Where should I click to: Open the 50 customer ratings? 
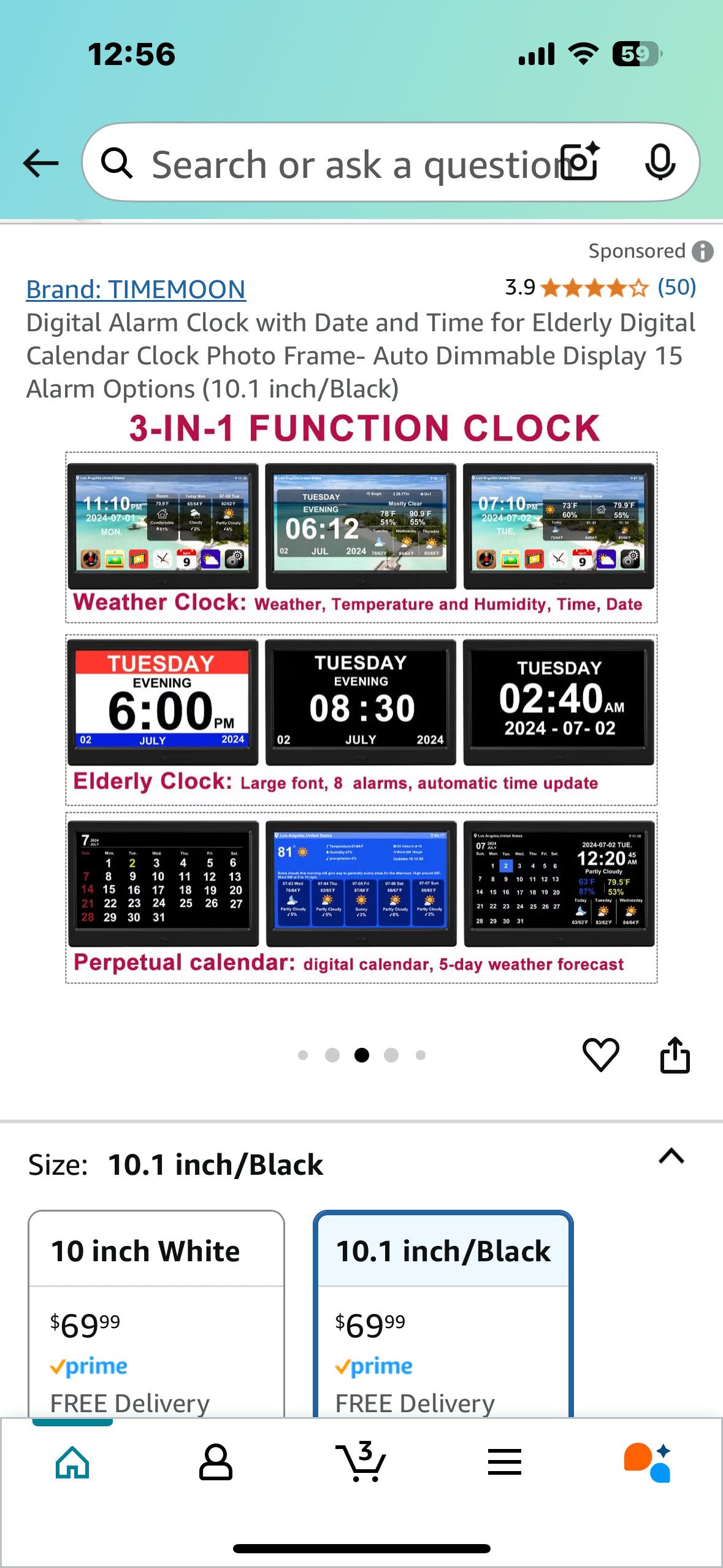tap(676, 286)
